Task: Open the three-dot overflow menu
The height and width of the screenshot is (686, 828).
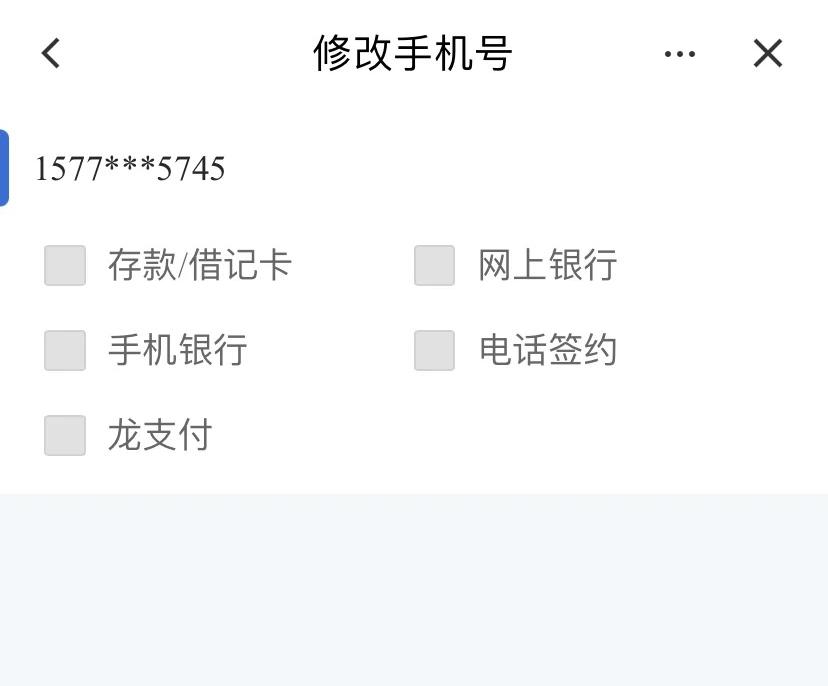Action: coord(680,54)
